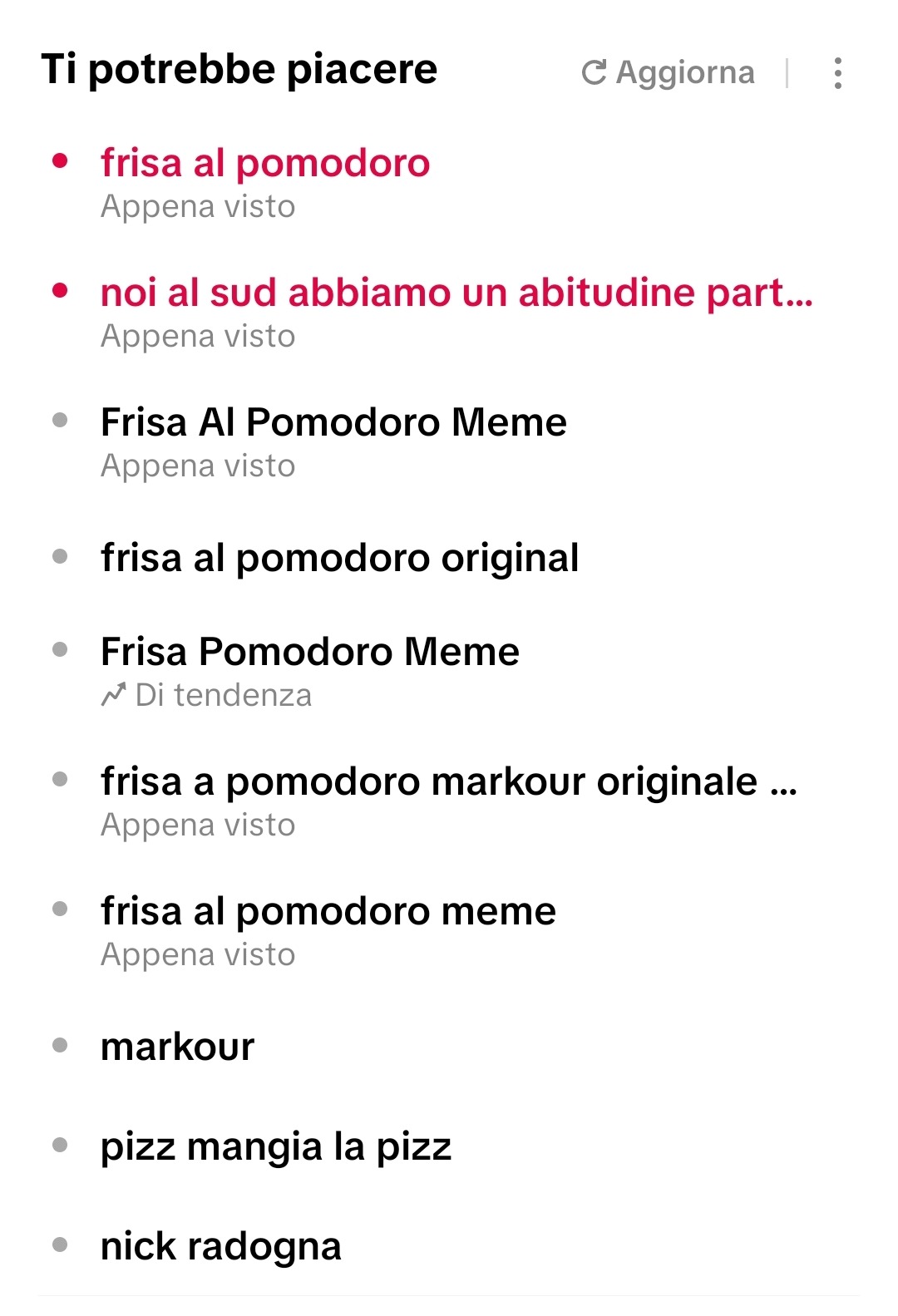Open the three-dot overflow menu

point(837,73)
